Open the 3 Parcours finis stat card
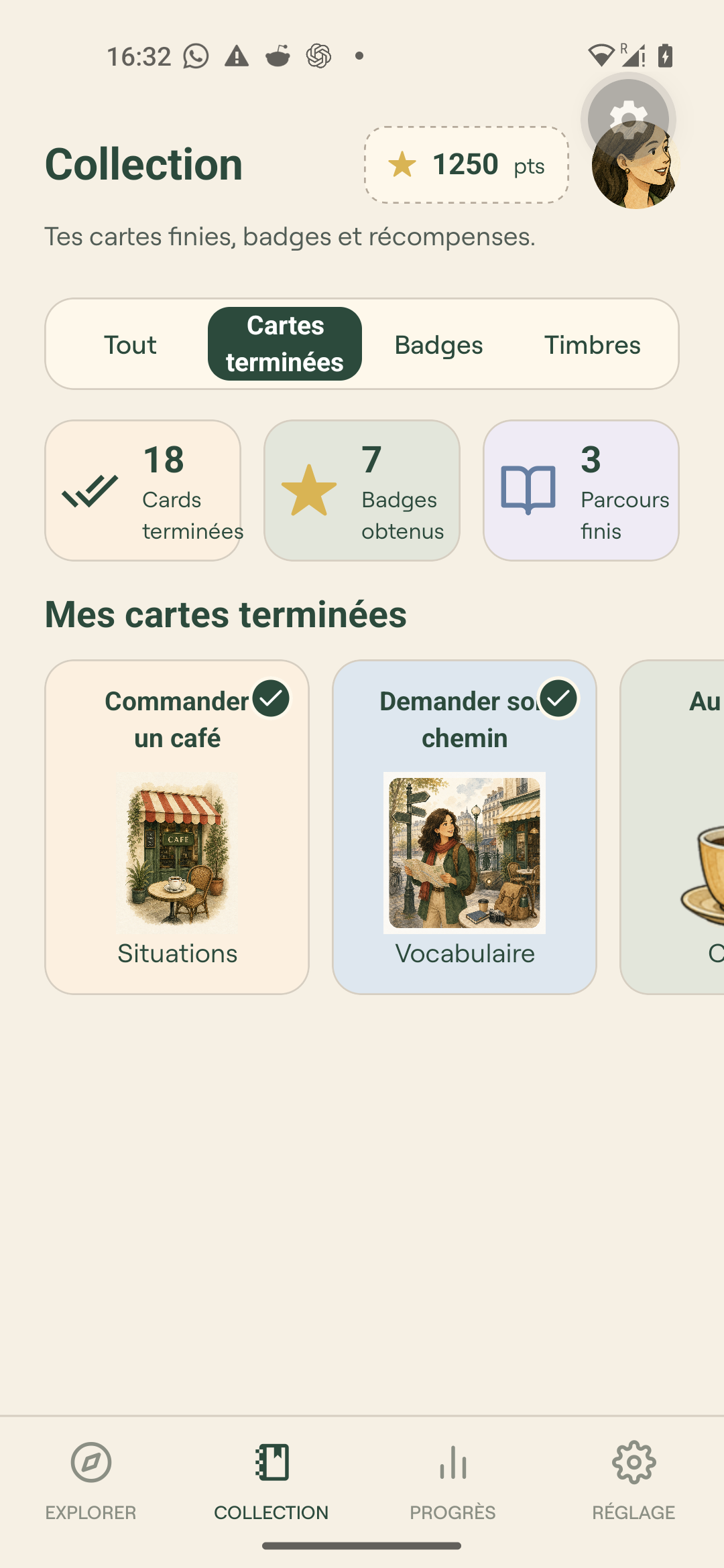 [x=581, y=491]
